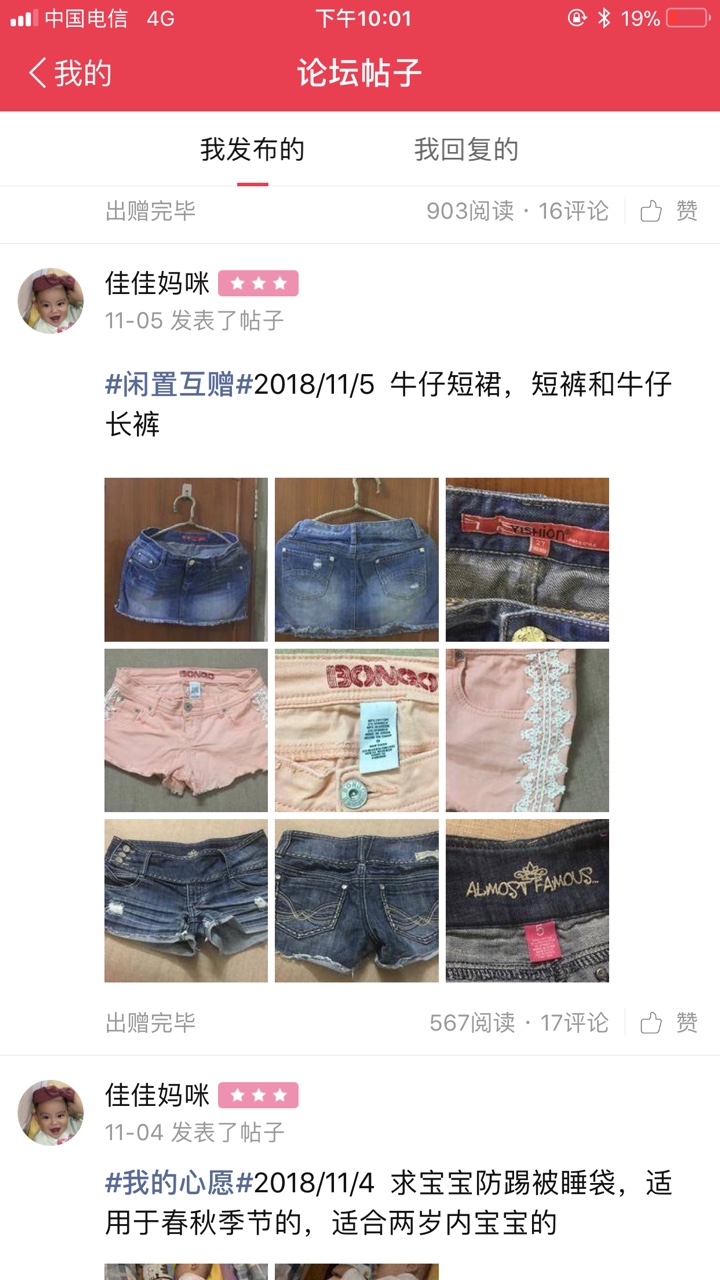
Task: Open 佳佳妈咪's avatar on the 11-05 post
Action: click(51, 300)
